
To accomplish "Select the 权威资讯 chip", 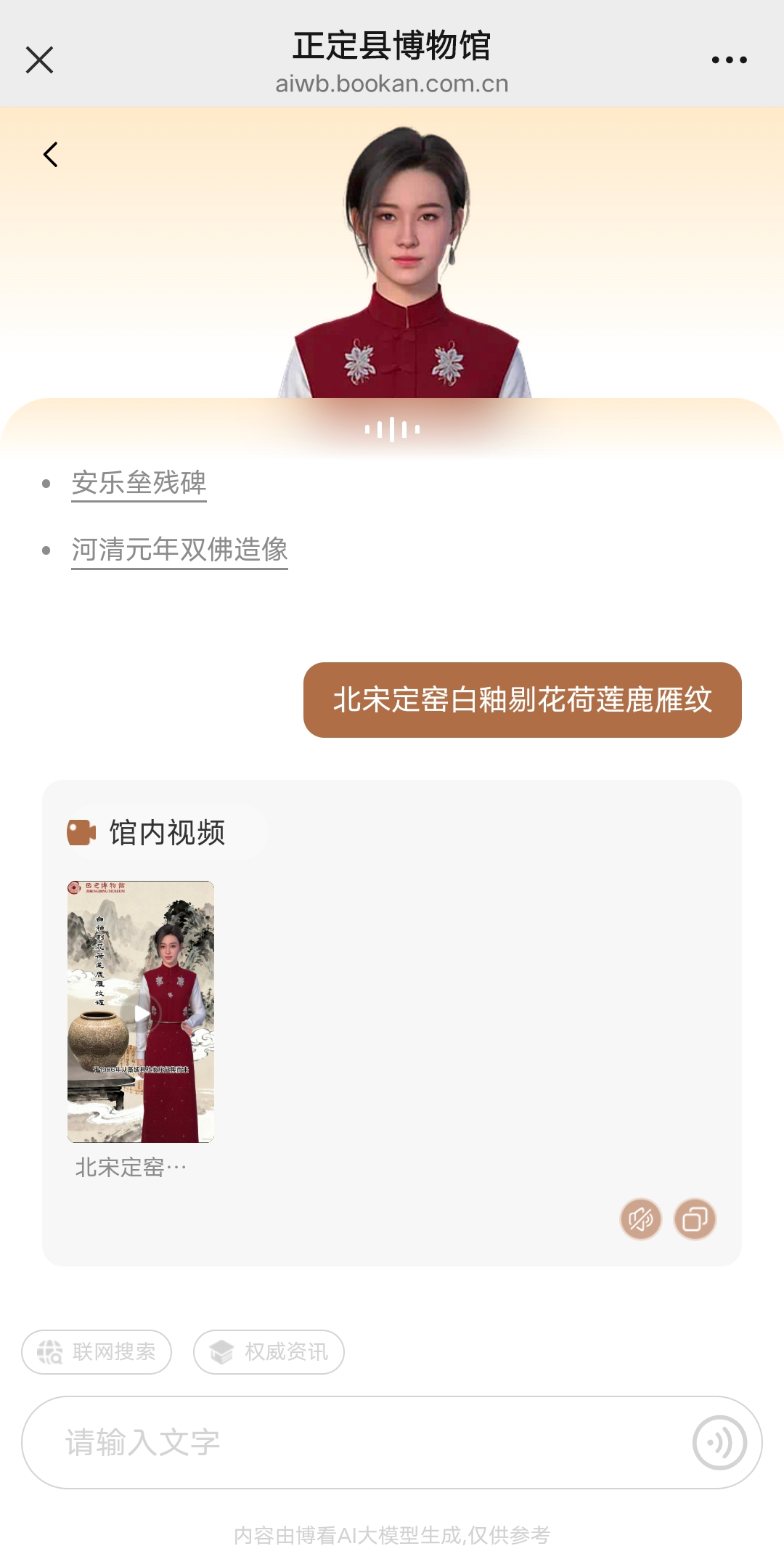I will [x=269, y=1352].
